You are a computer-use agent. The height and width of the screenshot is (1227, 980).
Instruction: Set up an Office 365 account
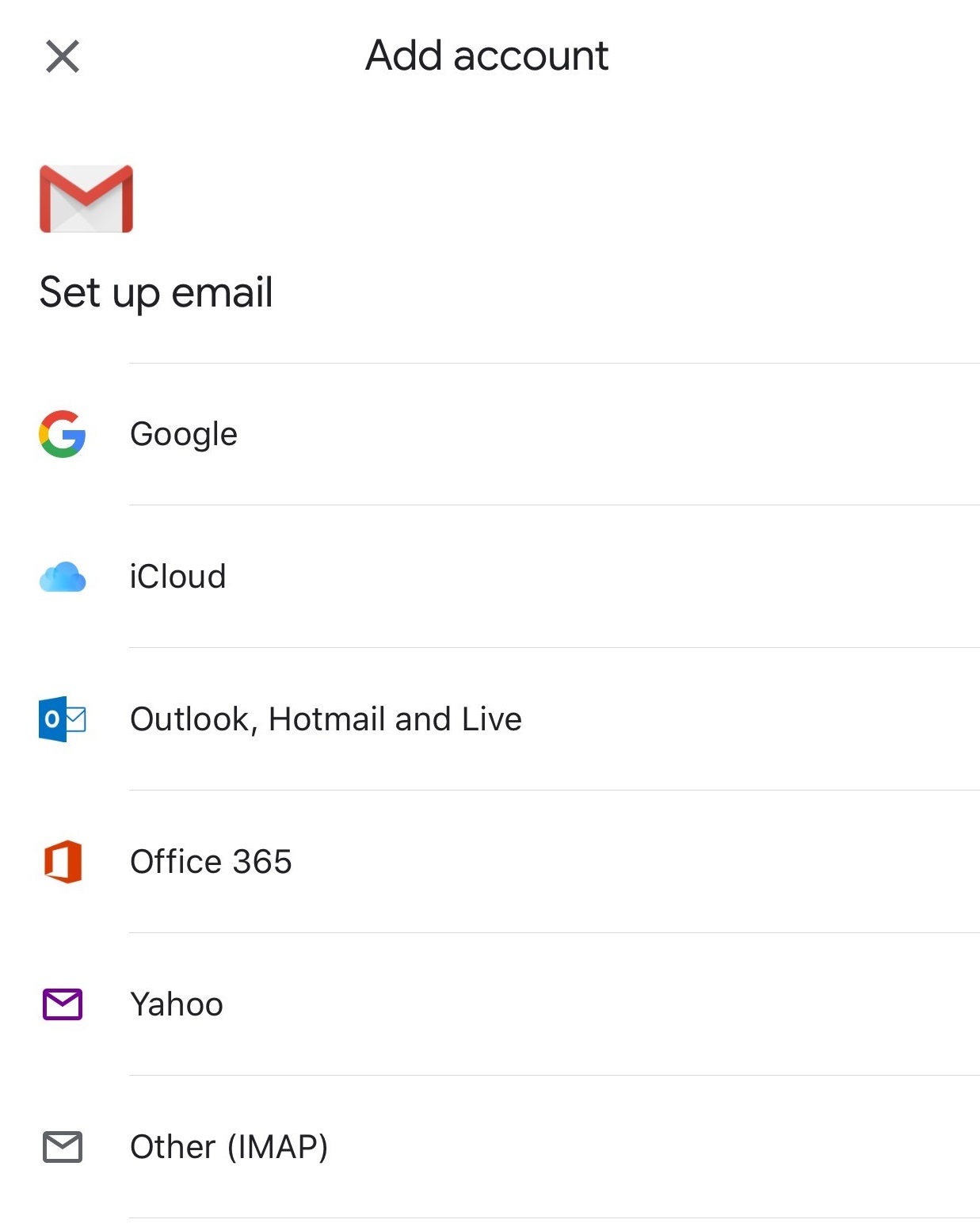pyautogui.click(x=211, y=862)
